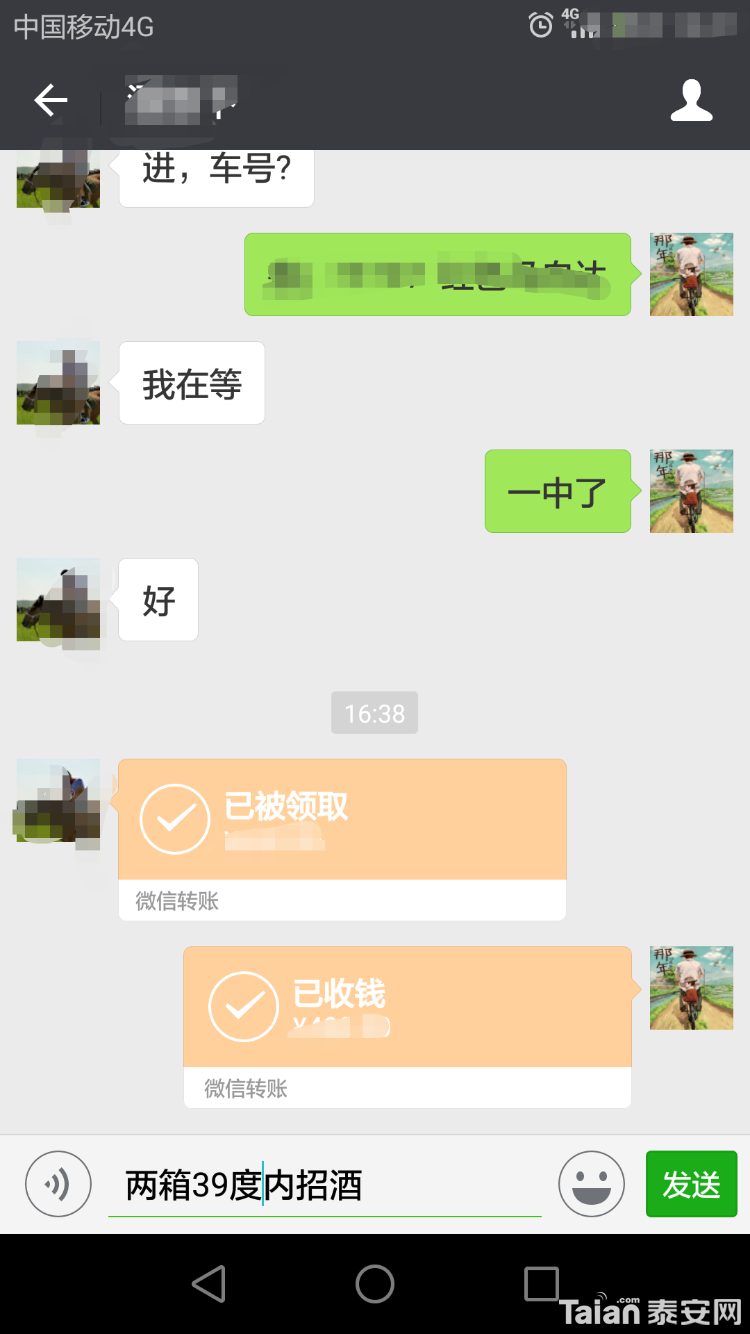The height and width of the screenshot is (1334, 750).
Task: Switch to voice input mode
Action: pyautogui.click(x=58, y=1184)
